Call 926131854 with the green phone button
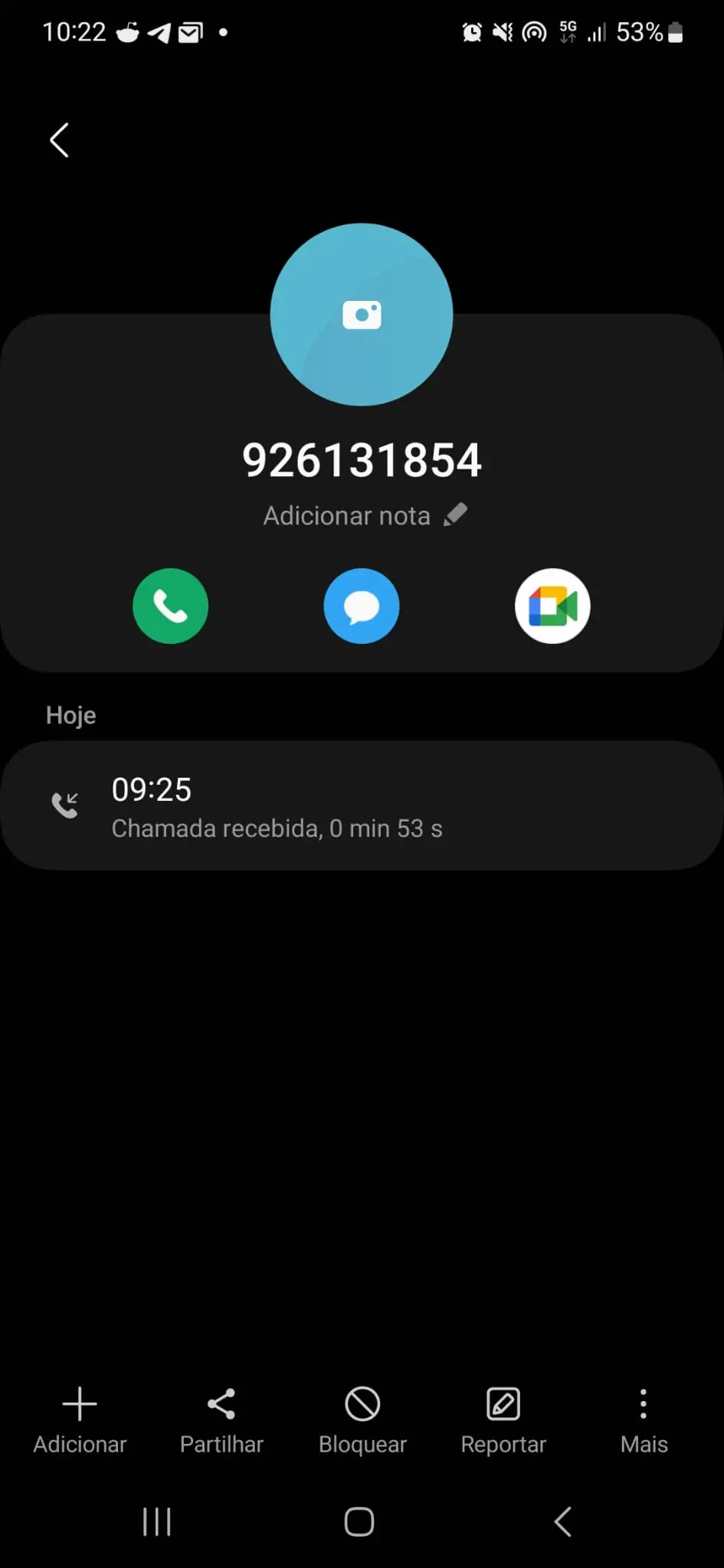This screenshot has width=724, height=1568. [170, 606]
